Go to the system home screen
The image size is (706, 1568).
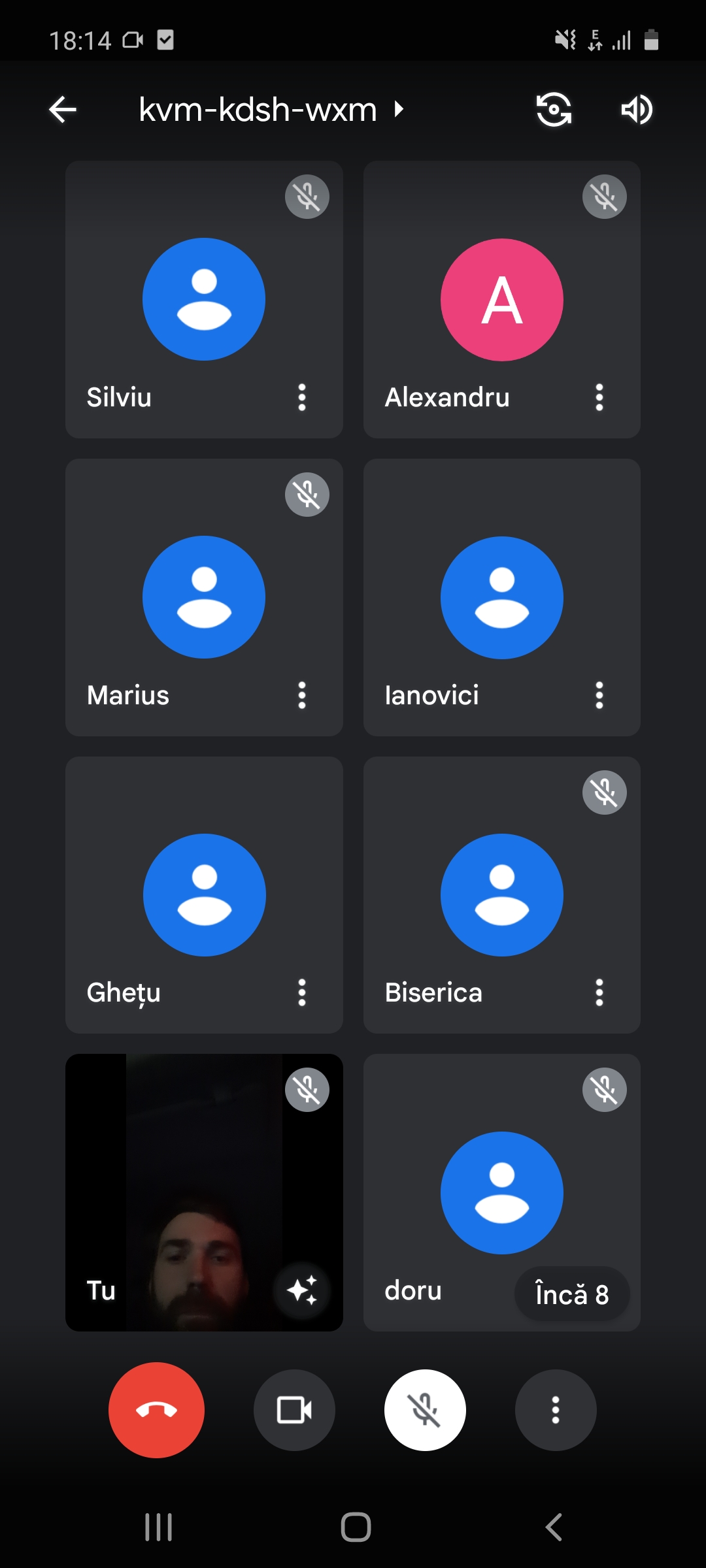(356, 1527)
